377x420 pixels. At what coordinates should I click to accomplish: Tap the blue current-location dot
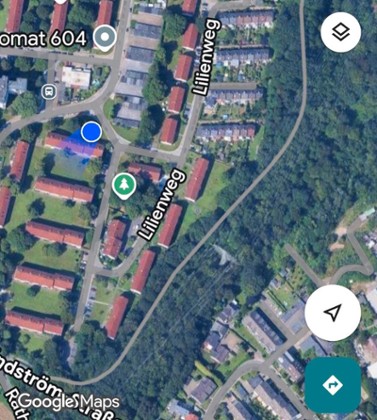pyautogui.click(x=91, y=132)
